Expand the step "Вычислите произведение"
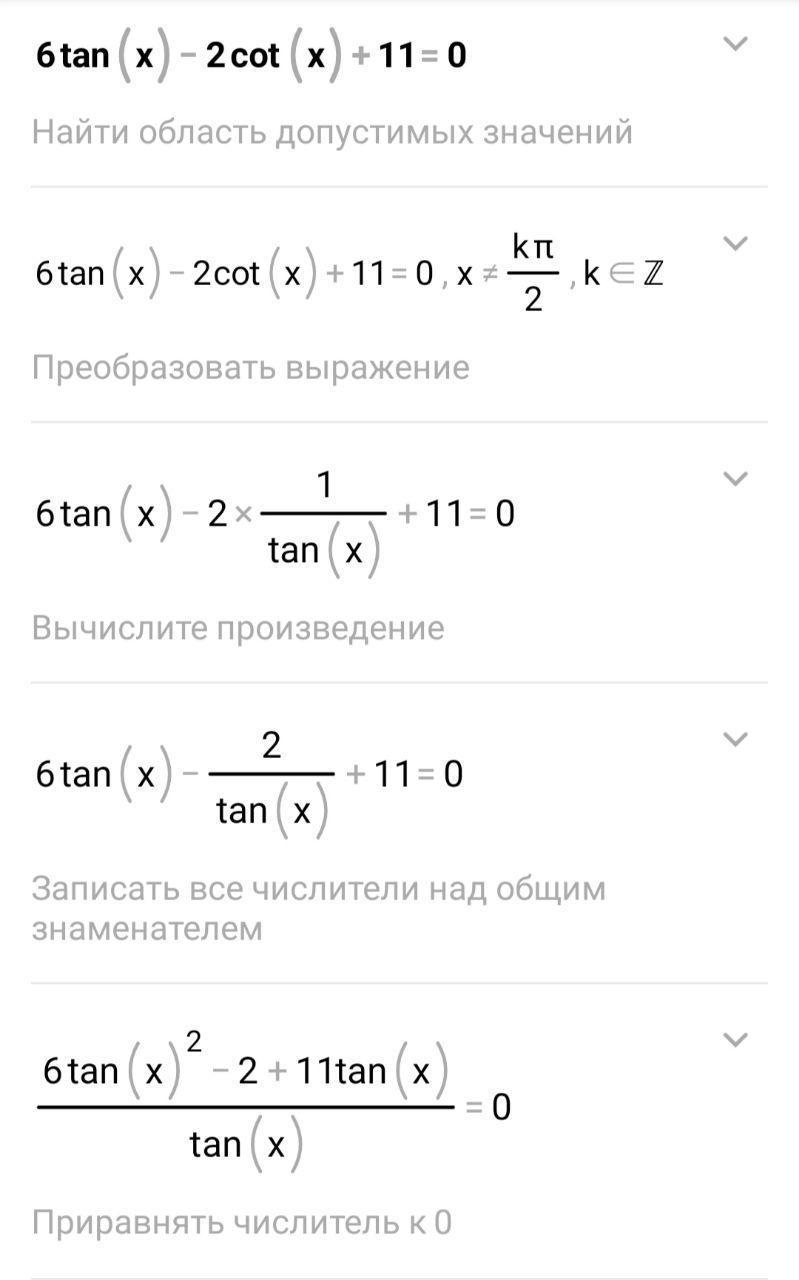Viewport: 799px width, 1280px height. click(735, 479)
